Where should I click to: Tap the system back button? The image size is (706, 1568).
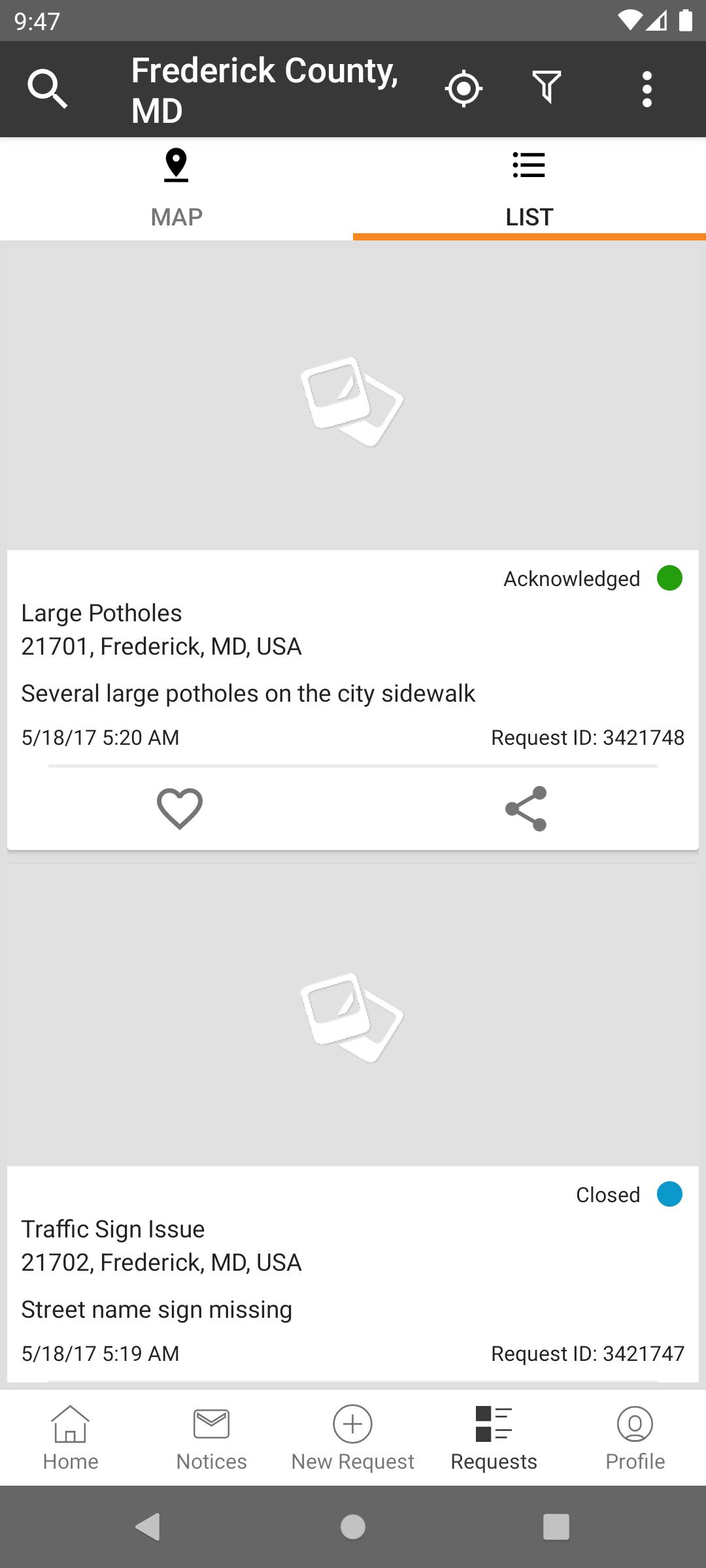(148, 1527)
